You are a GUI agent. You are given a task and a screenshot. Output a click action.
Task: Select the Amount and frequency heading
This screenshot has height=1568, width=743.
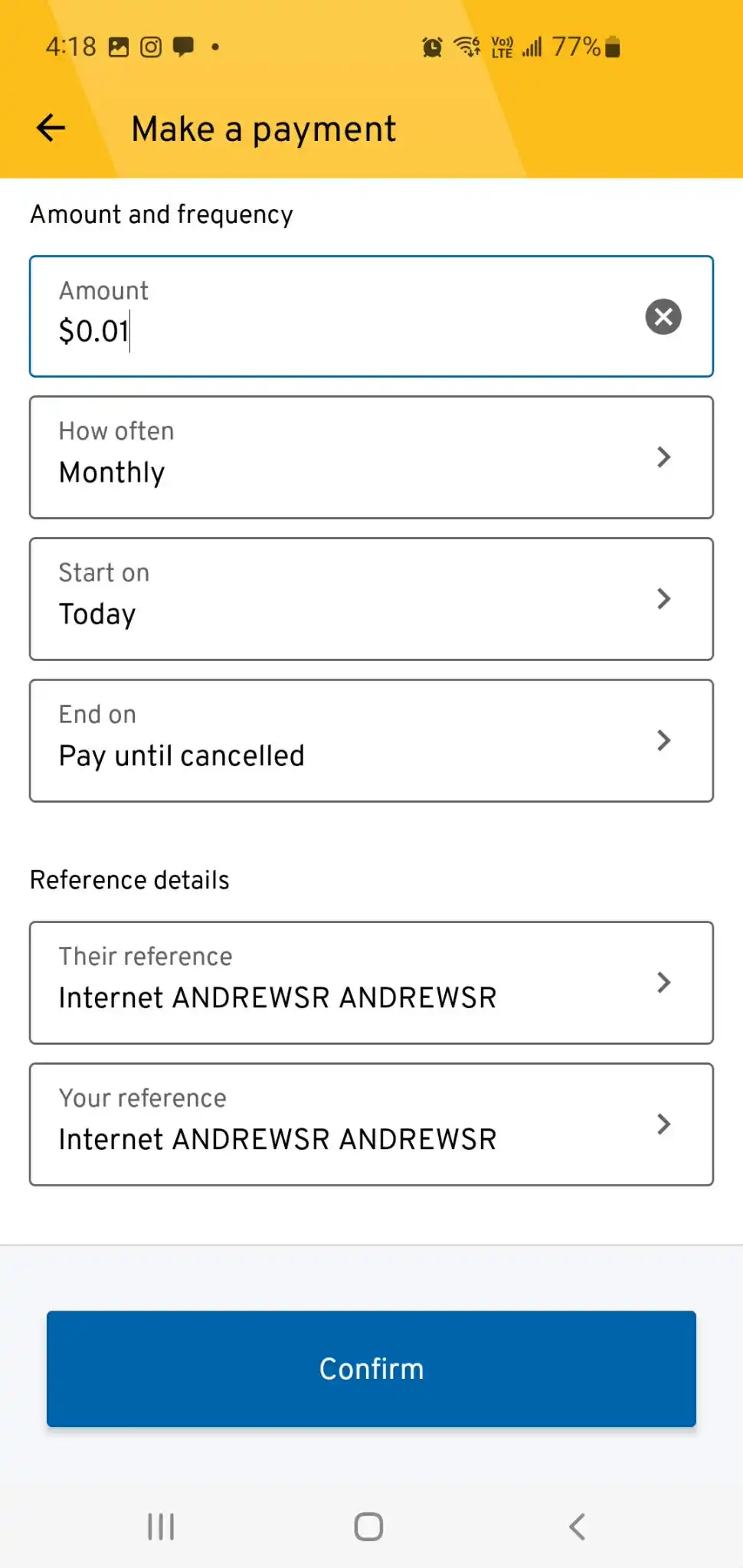point(161,214)
